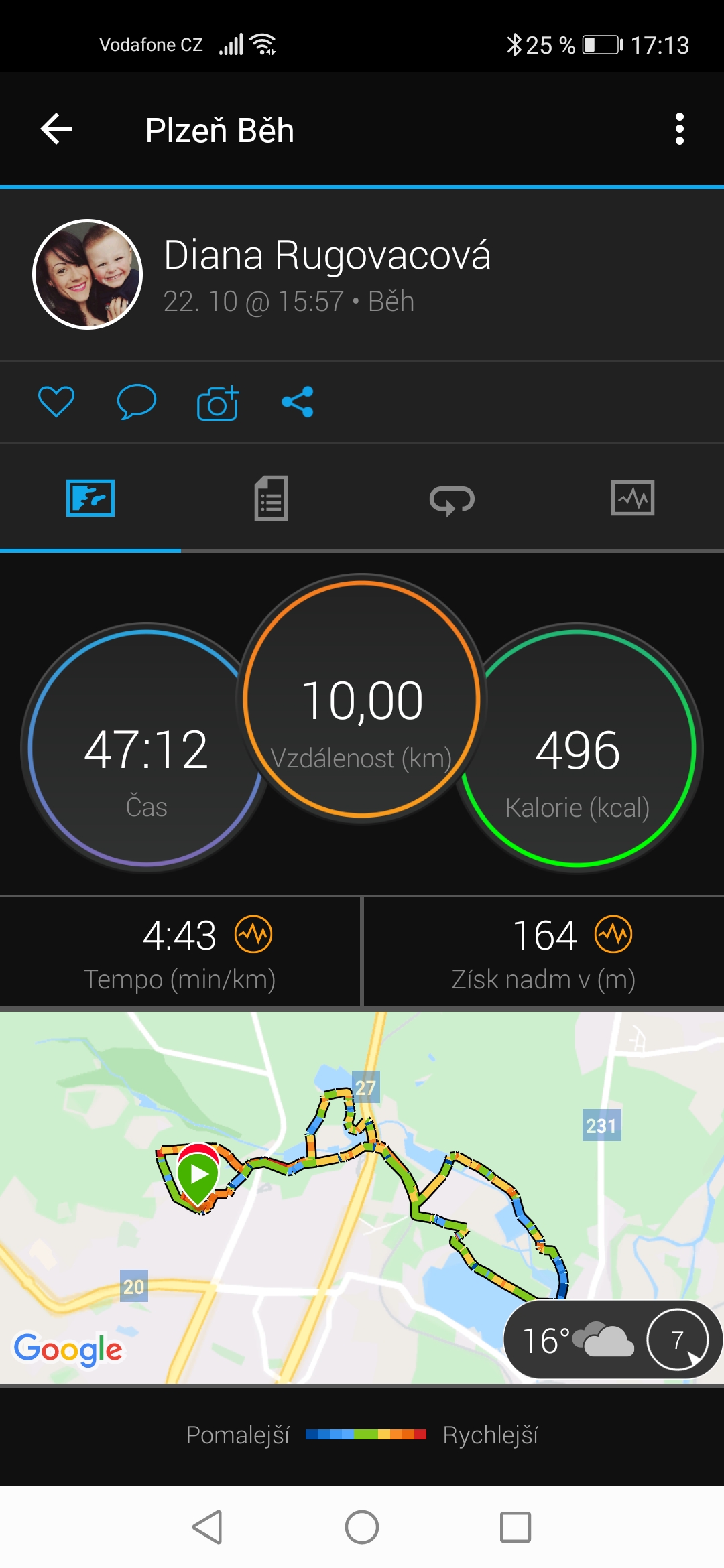
Task: Tap the system home button
Action: [x=362, y=1527]
